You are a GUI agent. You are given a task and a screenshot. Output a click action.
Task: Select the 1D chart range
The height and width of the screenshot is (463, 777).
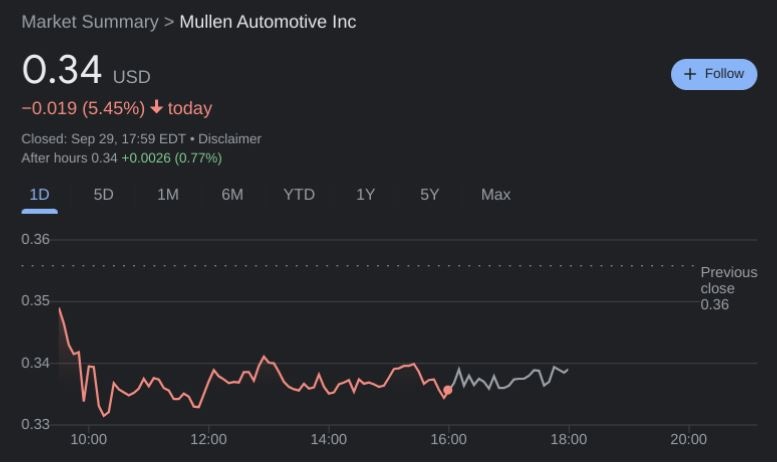point(39,194)
